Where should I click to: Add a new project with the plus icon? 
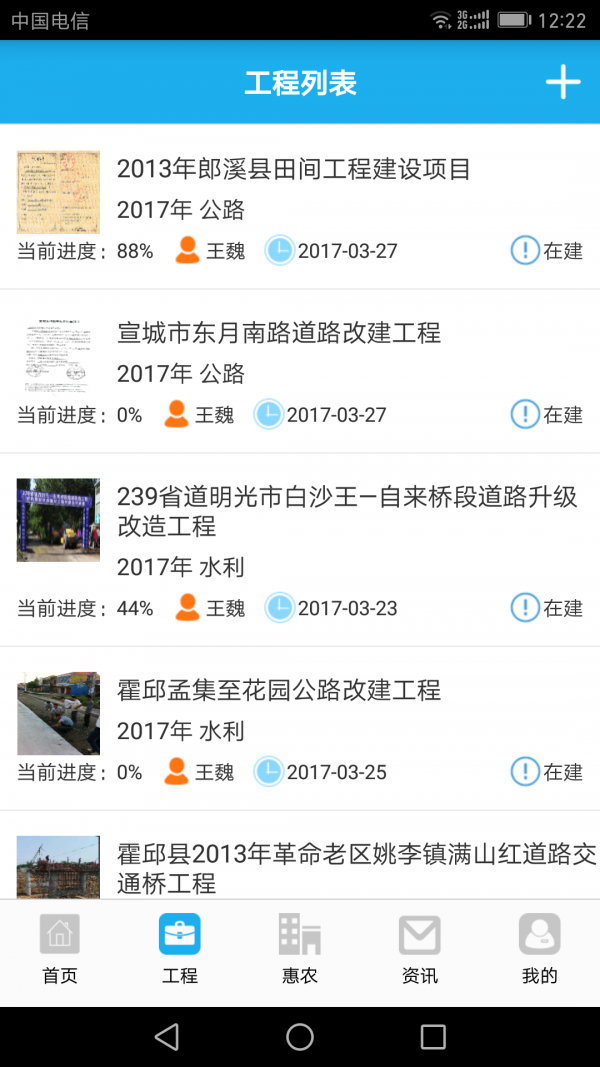pos(563,82)
